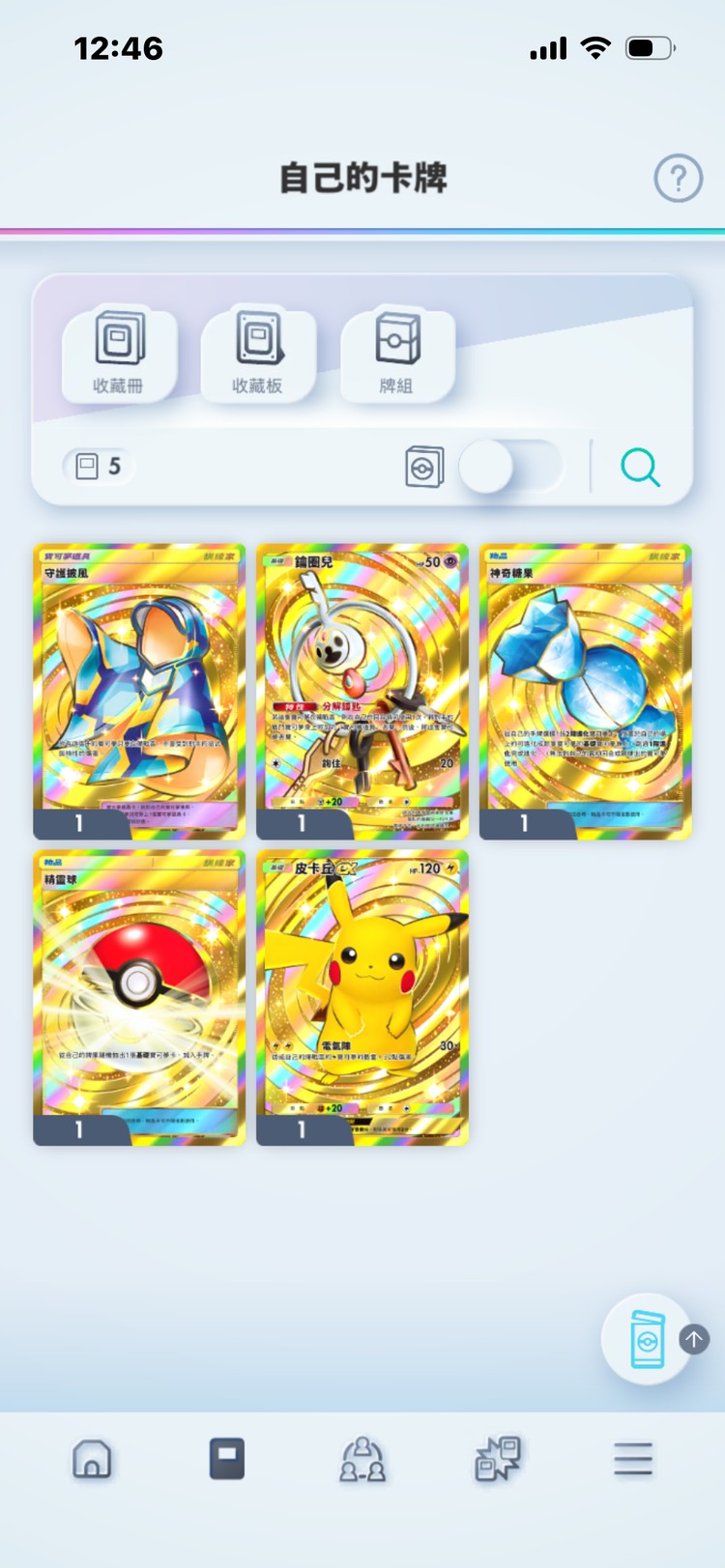
Task: Toggle the card stack display switch
Action: tap(509, 468)
